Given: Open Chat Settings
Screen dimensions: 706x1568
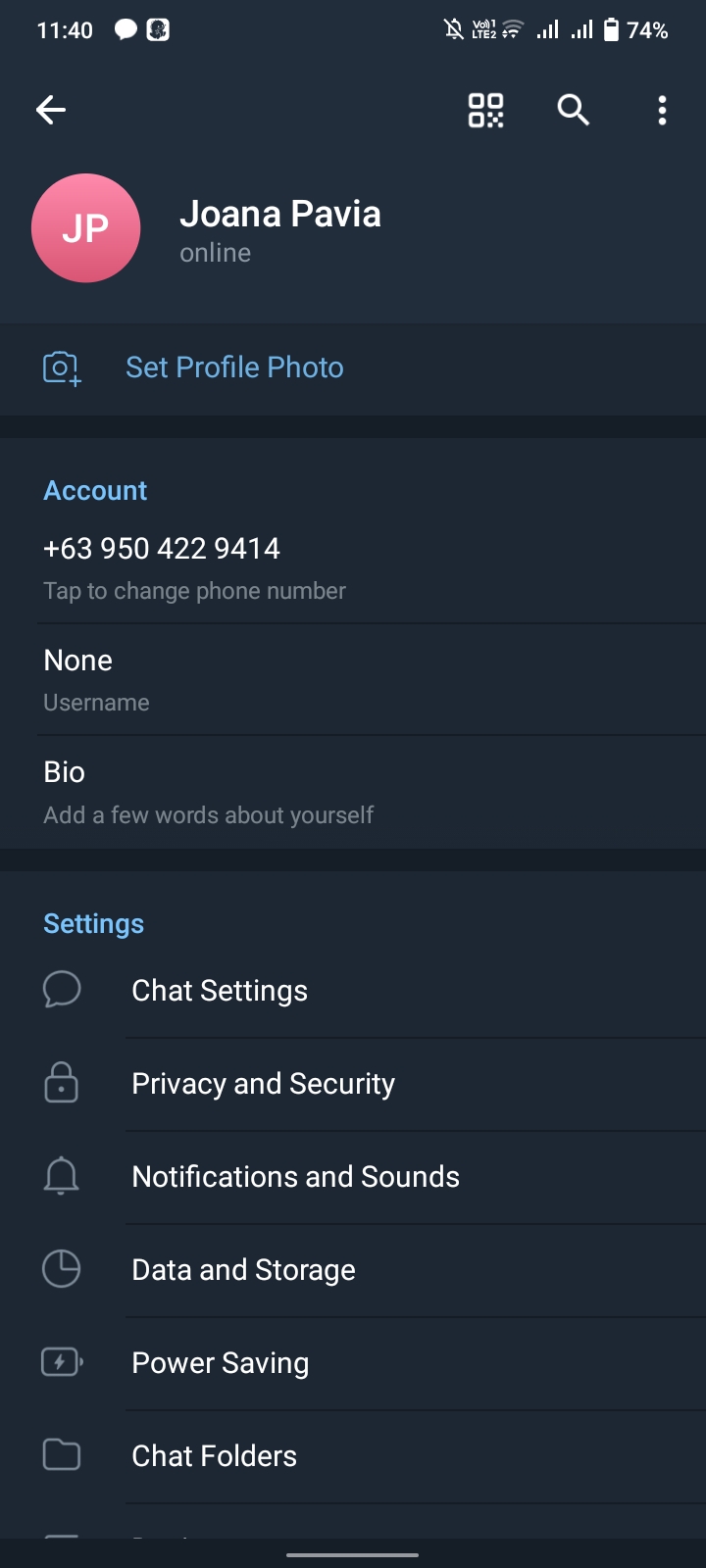Looking at the screenshot, I should pyautogui.click(x=353, y=991).
